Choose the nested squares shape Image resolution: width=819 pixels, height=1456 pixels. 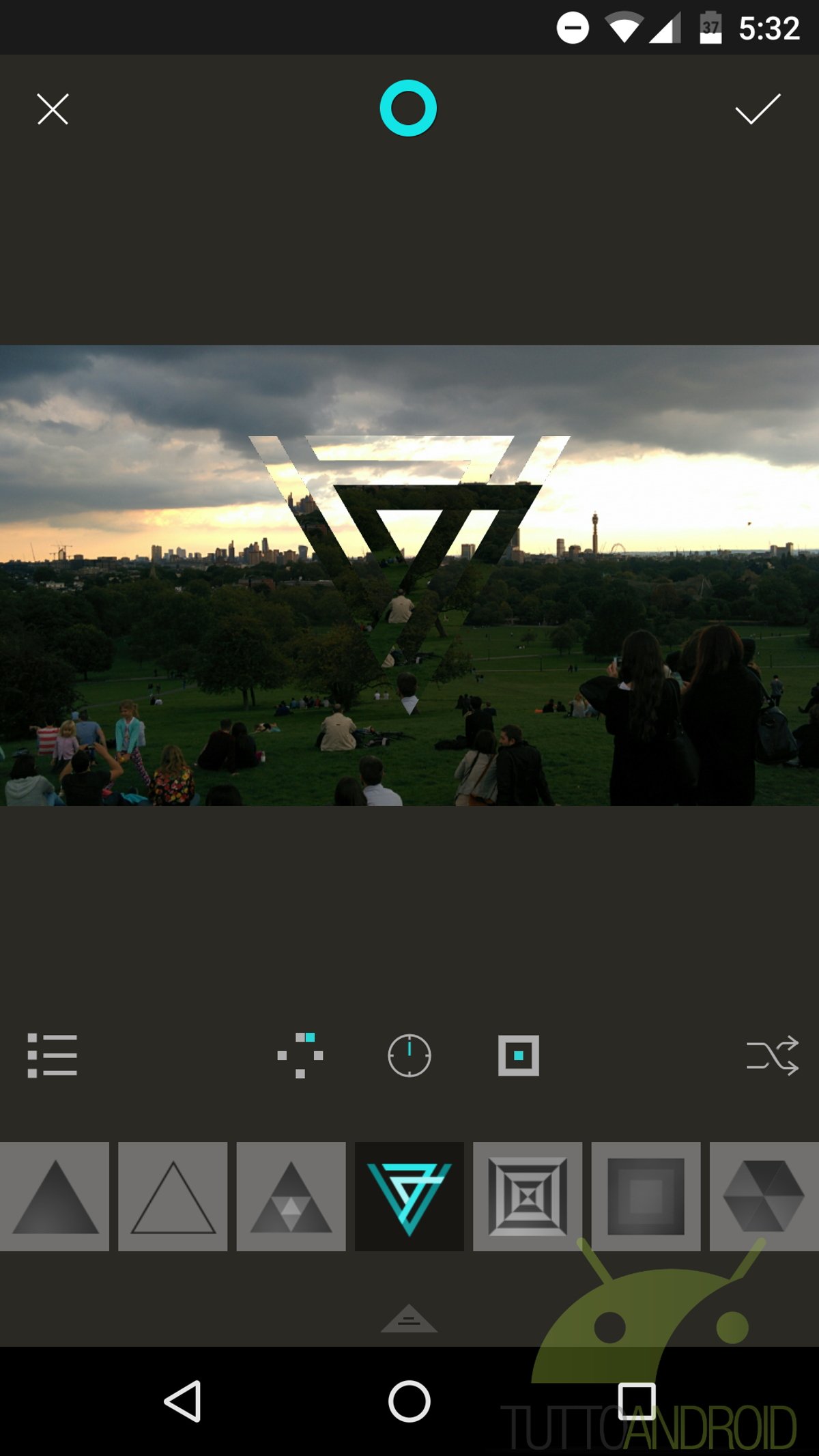(x=528, y=1197)
